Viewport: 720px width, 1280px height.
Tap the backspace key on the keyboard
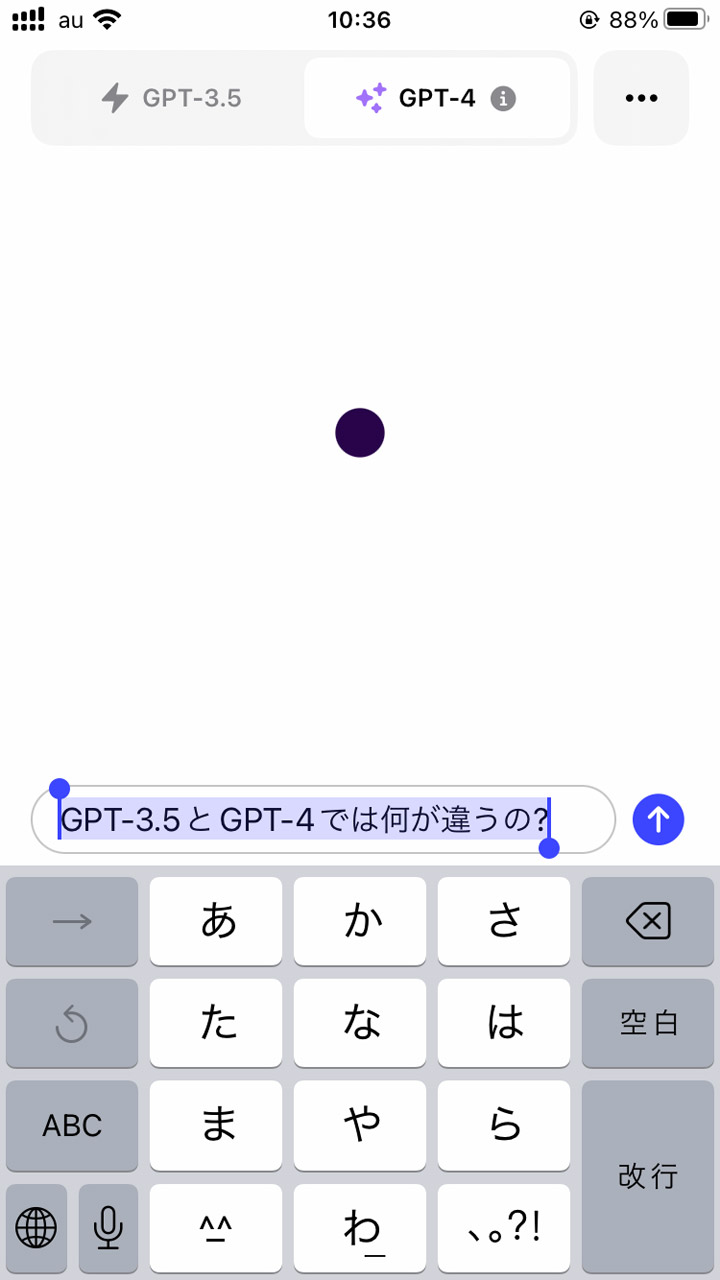pyautogui.click(x=648, y=921)
